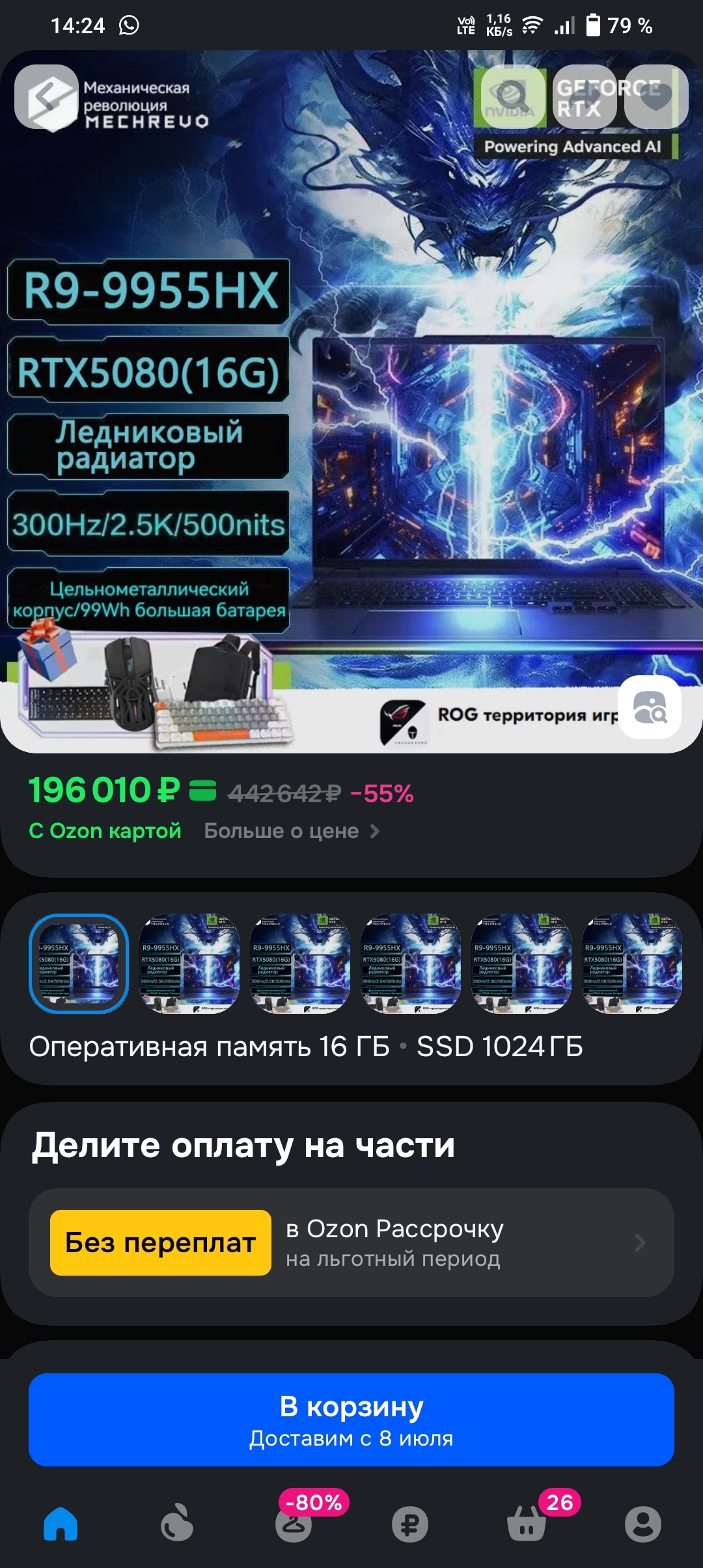Select the second laptop variant thumbnail
Viewport: 703px width, 1568px height.
click(189, 963)
